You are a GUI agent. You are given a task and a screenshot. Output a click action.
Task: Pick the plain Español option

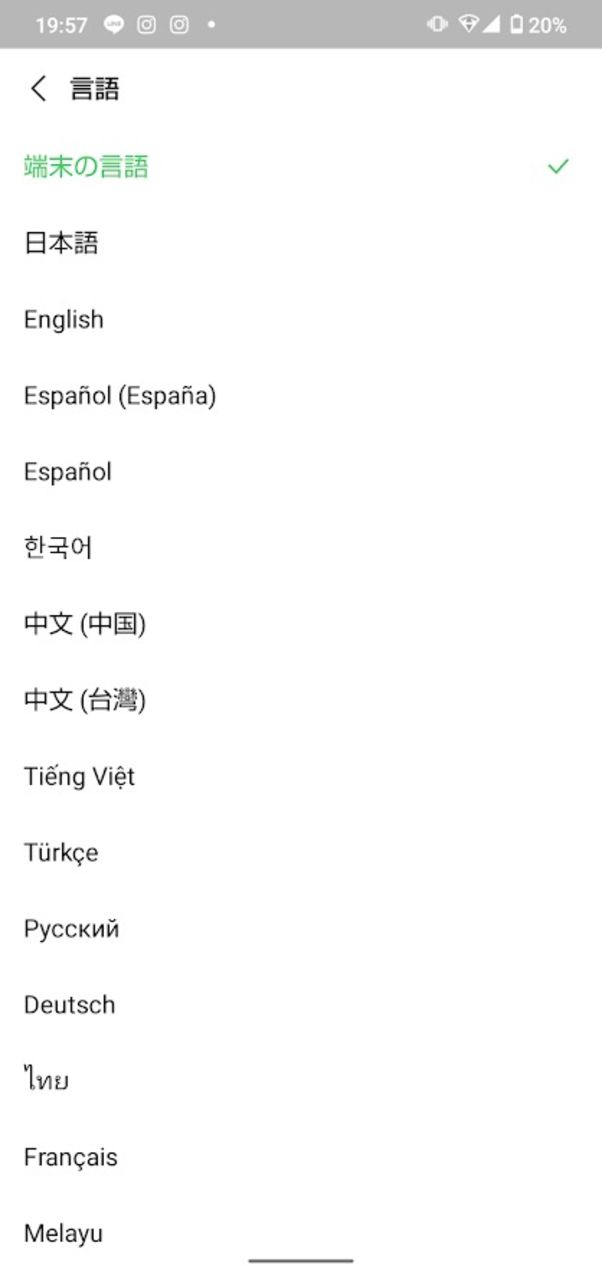pos(68,472)
